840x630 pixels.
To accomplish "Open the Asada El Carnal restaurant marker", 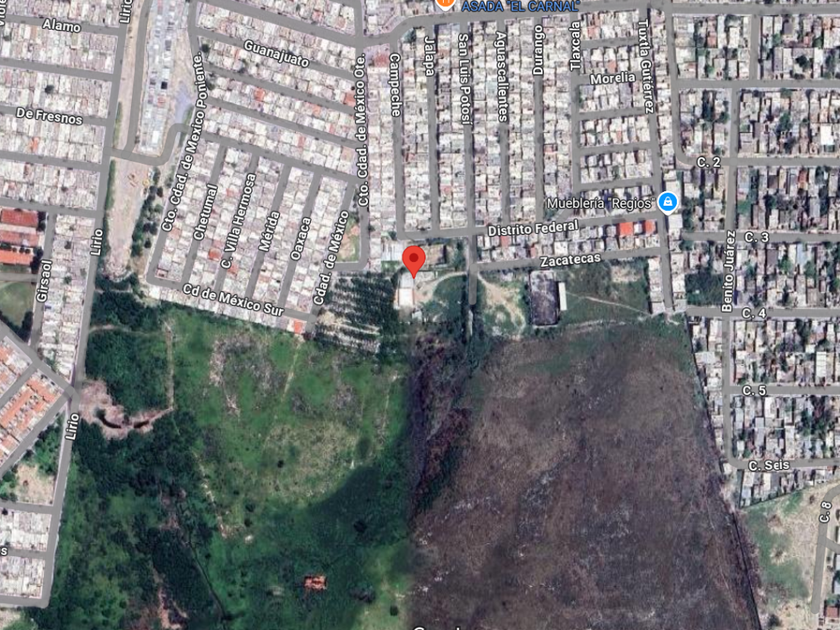I will click(444, 4).
